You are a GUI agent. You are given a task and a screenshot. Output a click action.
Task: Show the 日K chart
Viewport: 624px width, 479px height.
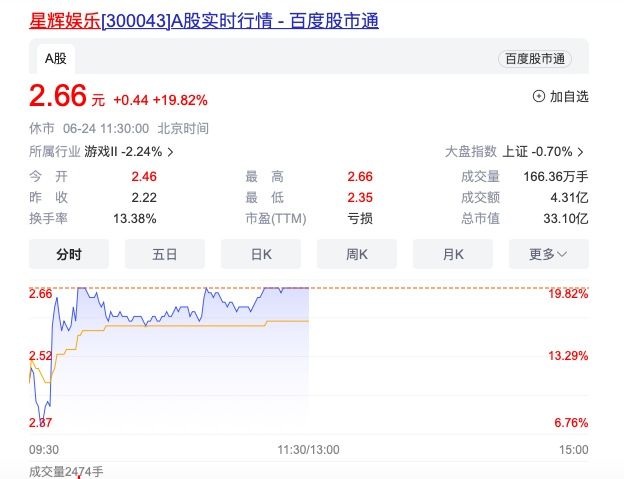coord(261,254)
